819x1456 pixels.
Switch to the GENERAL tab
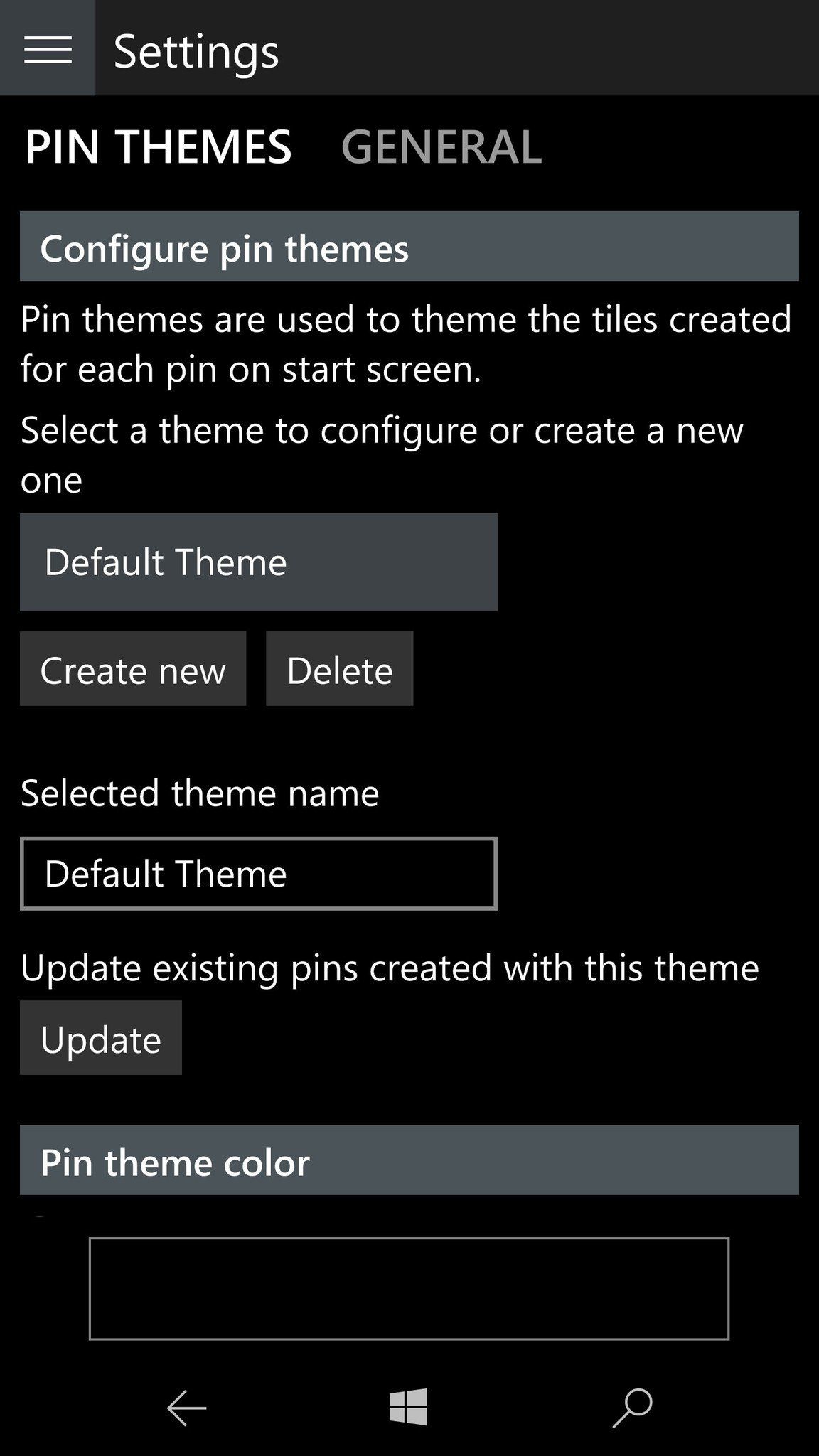click(439, 147)
